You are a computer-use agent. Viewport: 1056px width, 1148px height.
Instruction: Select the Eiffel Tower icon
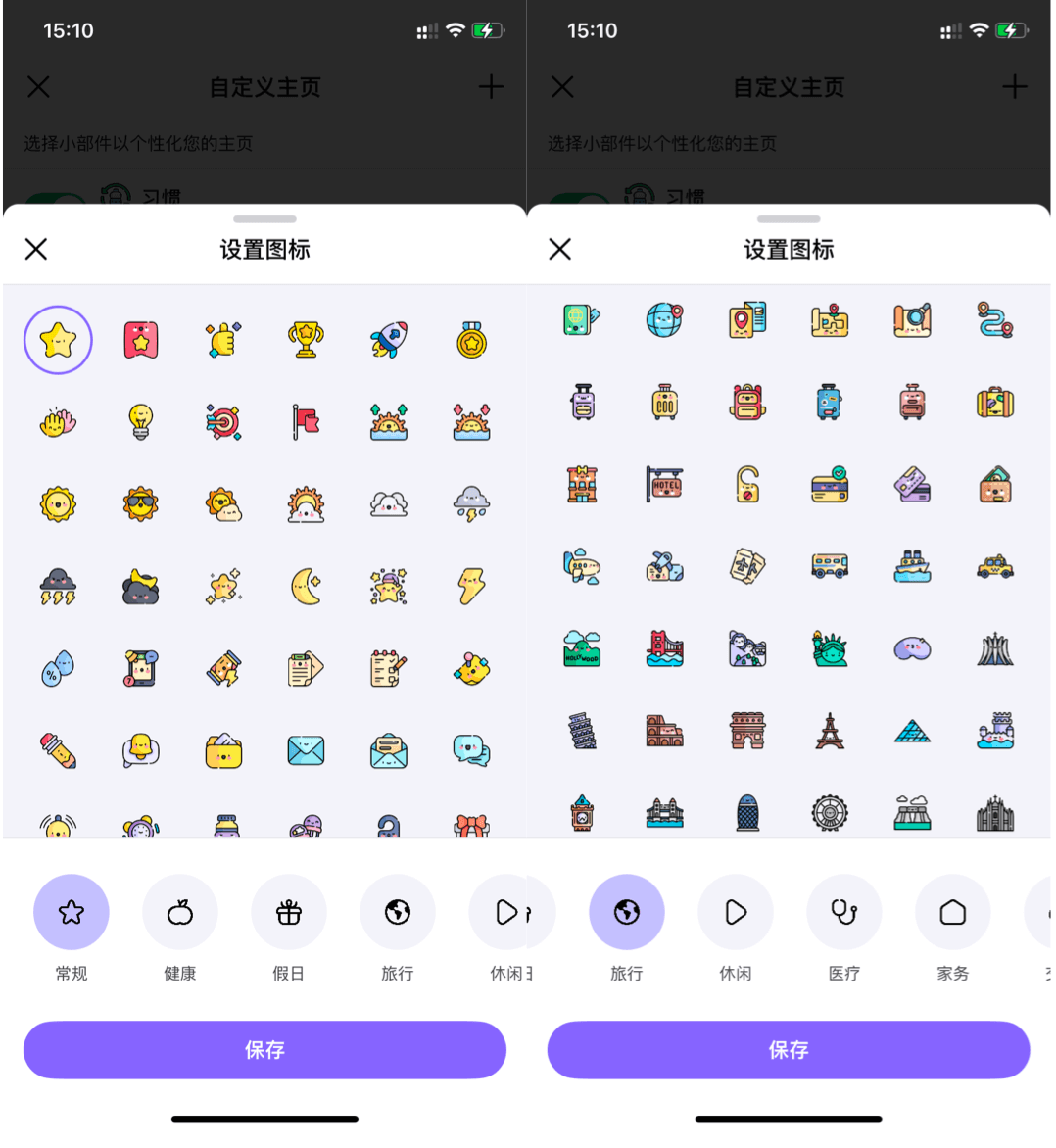830,731
